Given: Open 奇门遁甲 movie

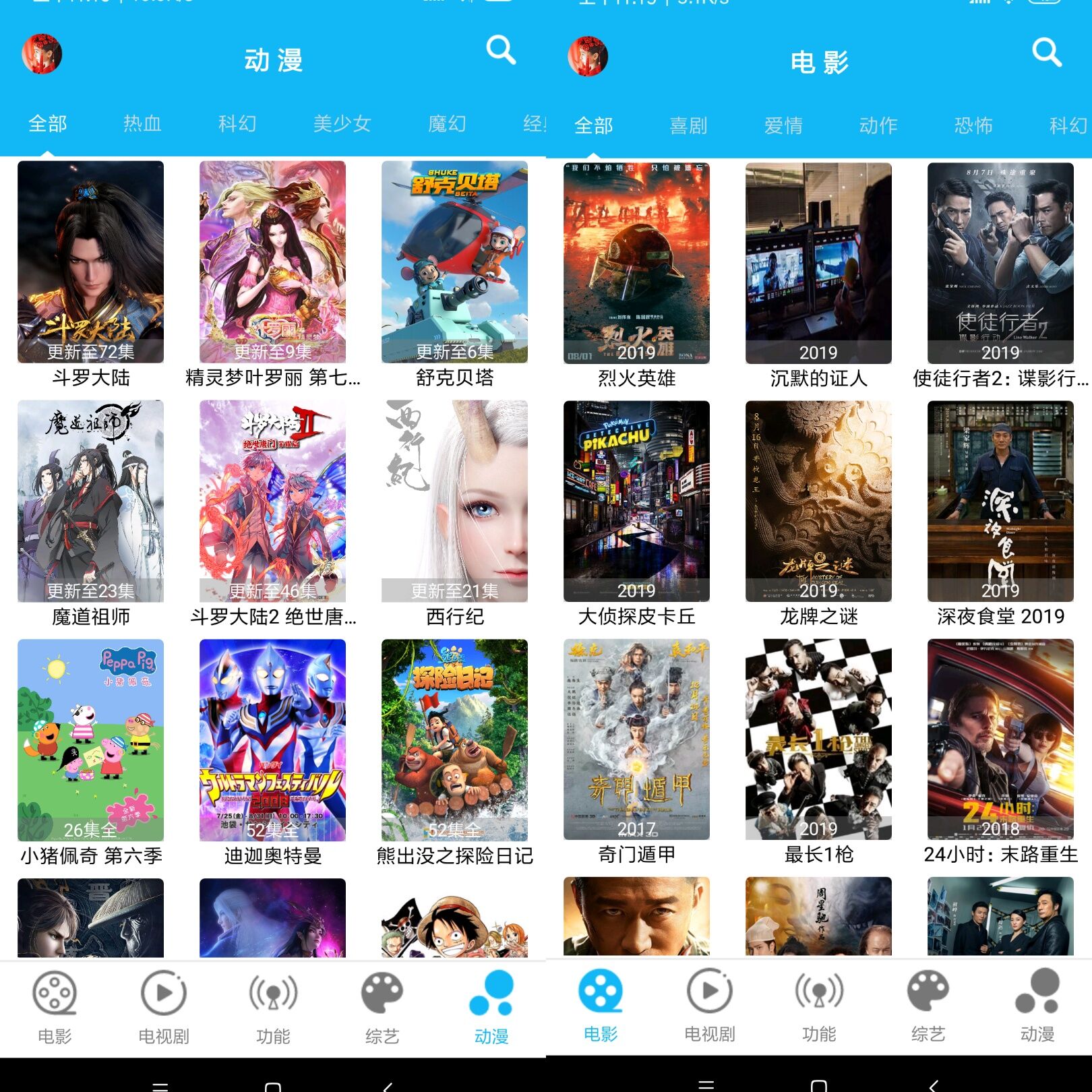Looking at the screenshot, I should point(636,739).
